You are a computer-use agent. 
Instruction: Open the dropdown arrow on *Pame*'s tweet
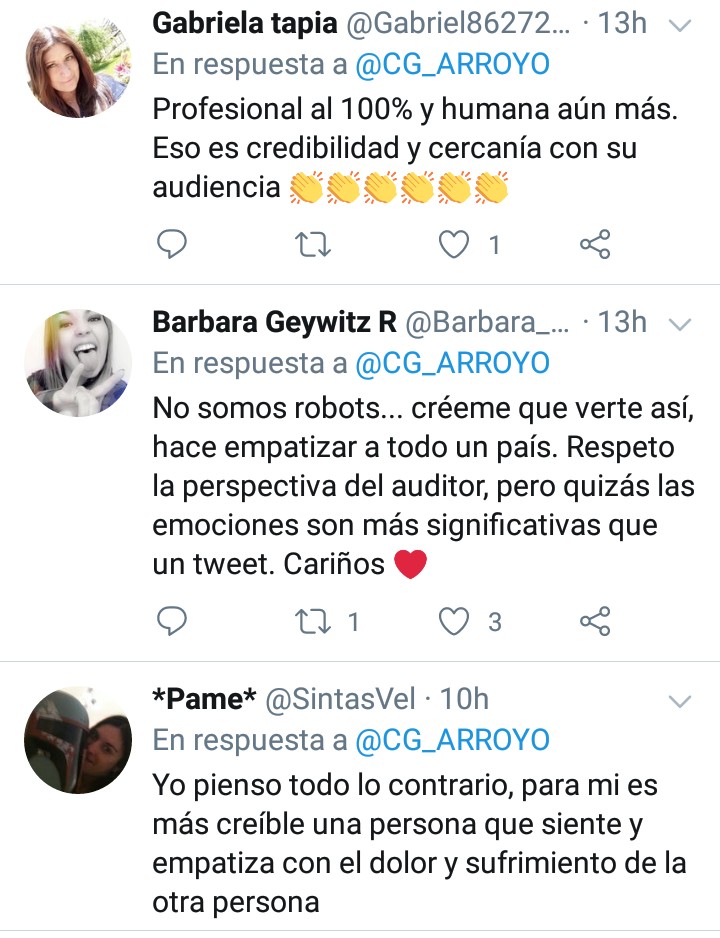click(x=679, y=699)
